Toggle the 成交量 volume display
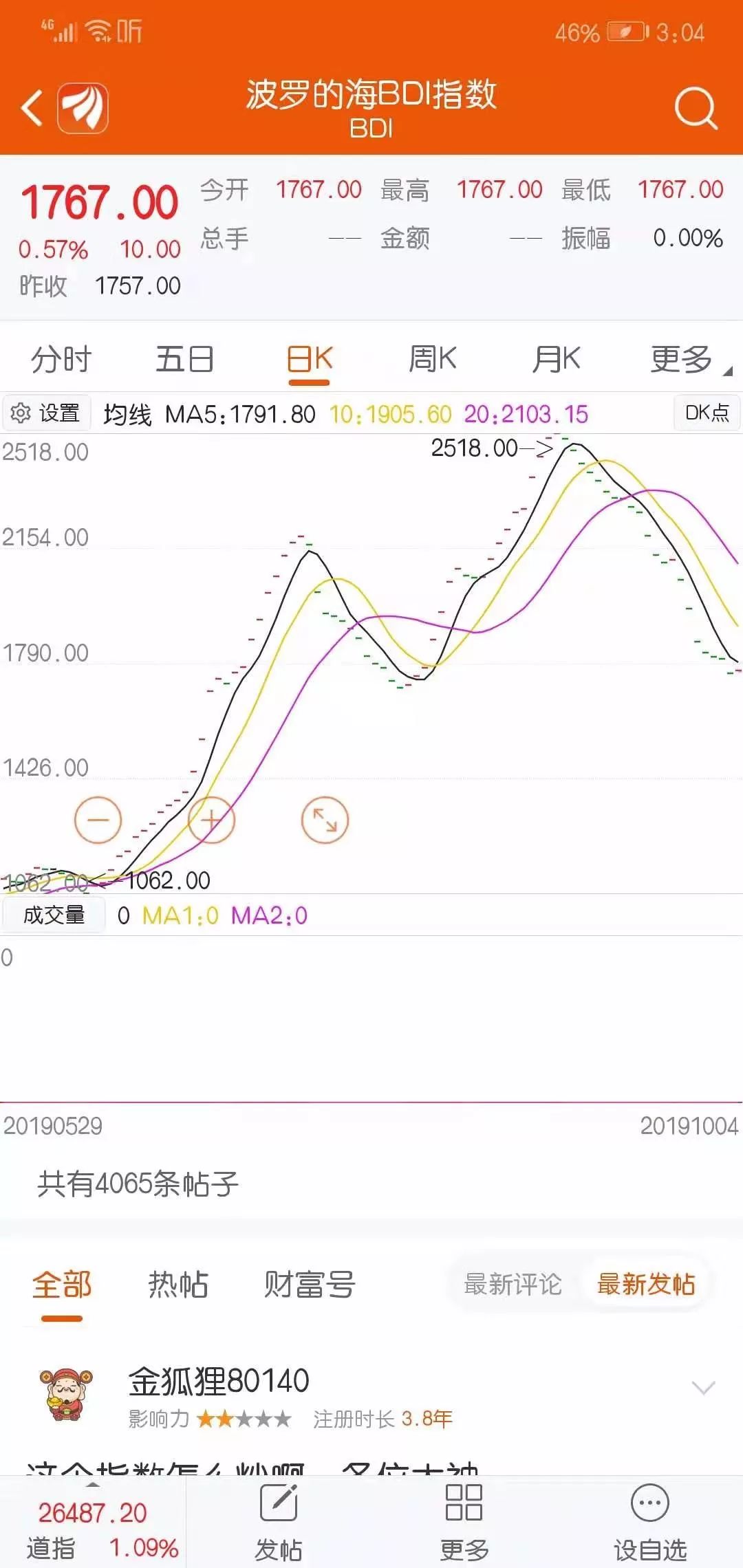Viewport: 743px width, 1568px height. tap(54, 915)
